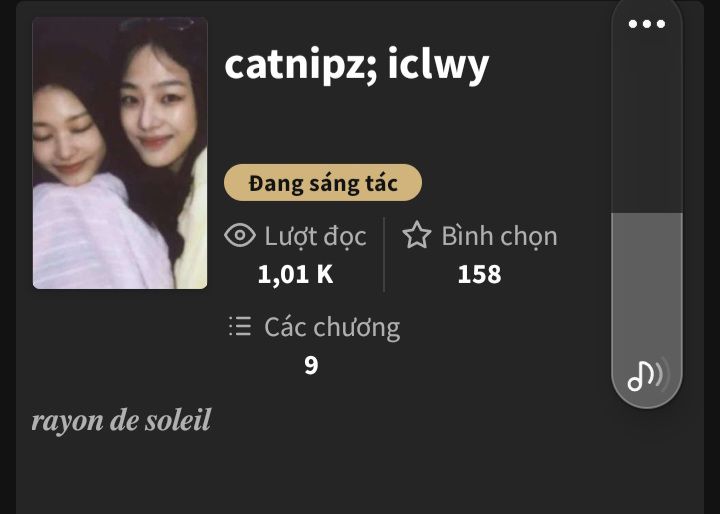
Task: Tap the media volume slider bar
Action: 647,203
